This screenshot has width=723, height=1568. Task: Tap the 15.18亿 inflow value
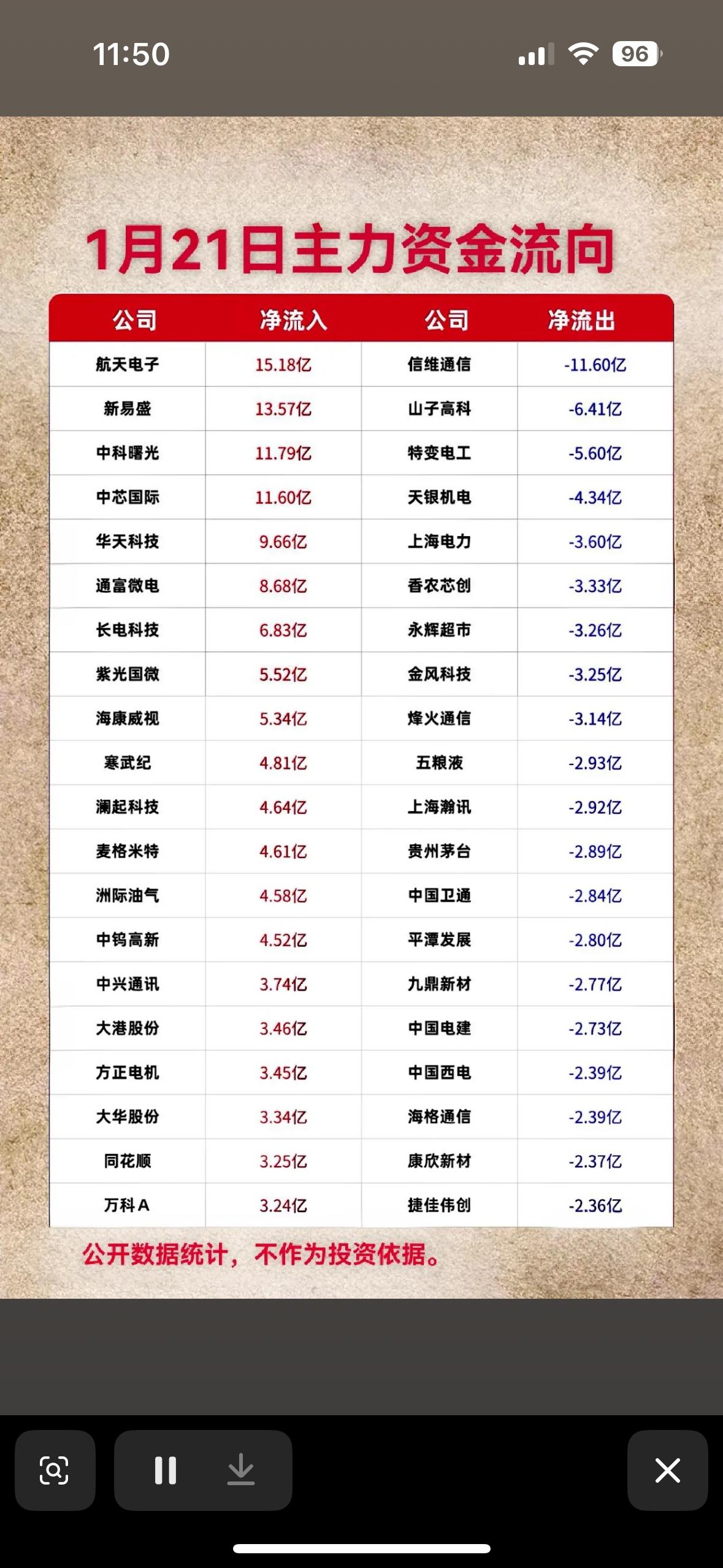coord(283,364)
